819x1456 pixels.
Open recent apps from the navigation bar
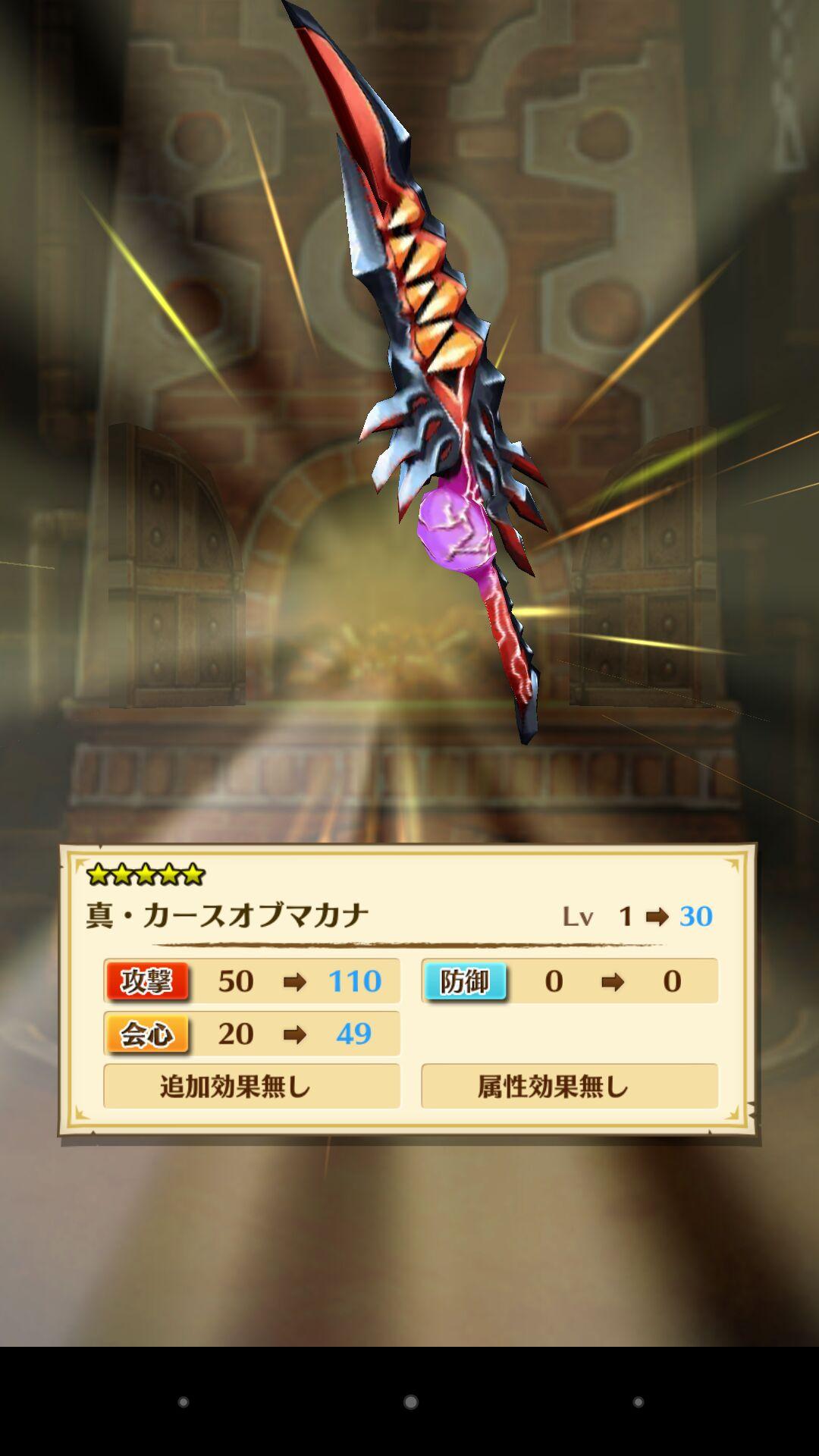coord(638,1402)
